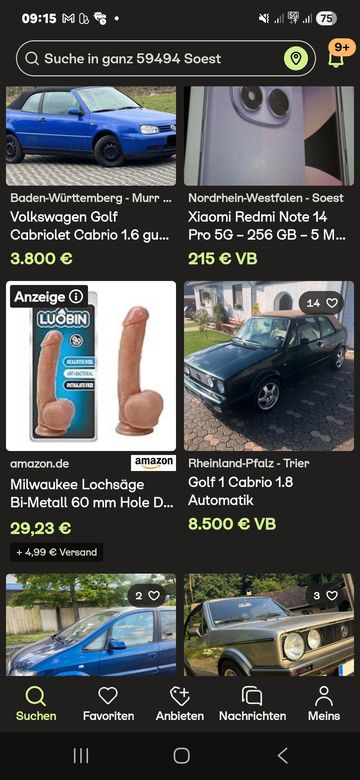Image resolution: width=360 pixels, height=780 pixels.
Task: Open the search field for 59494 Soest
Action: 166,59
